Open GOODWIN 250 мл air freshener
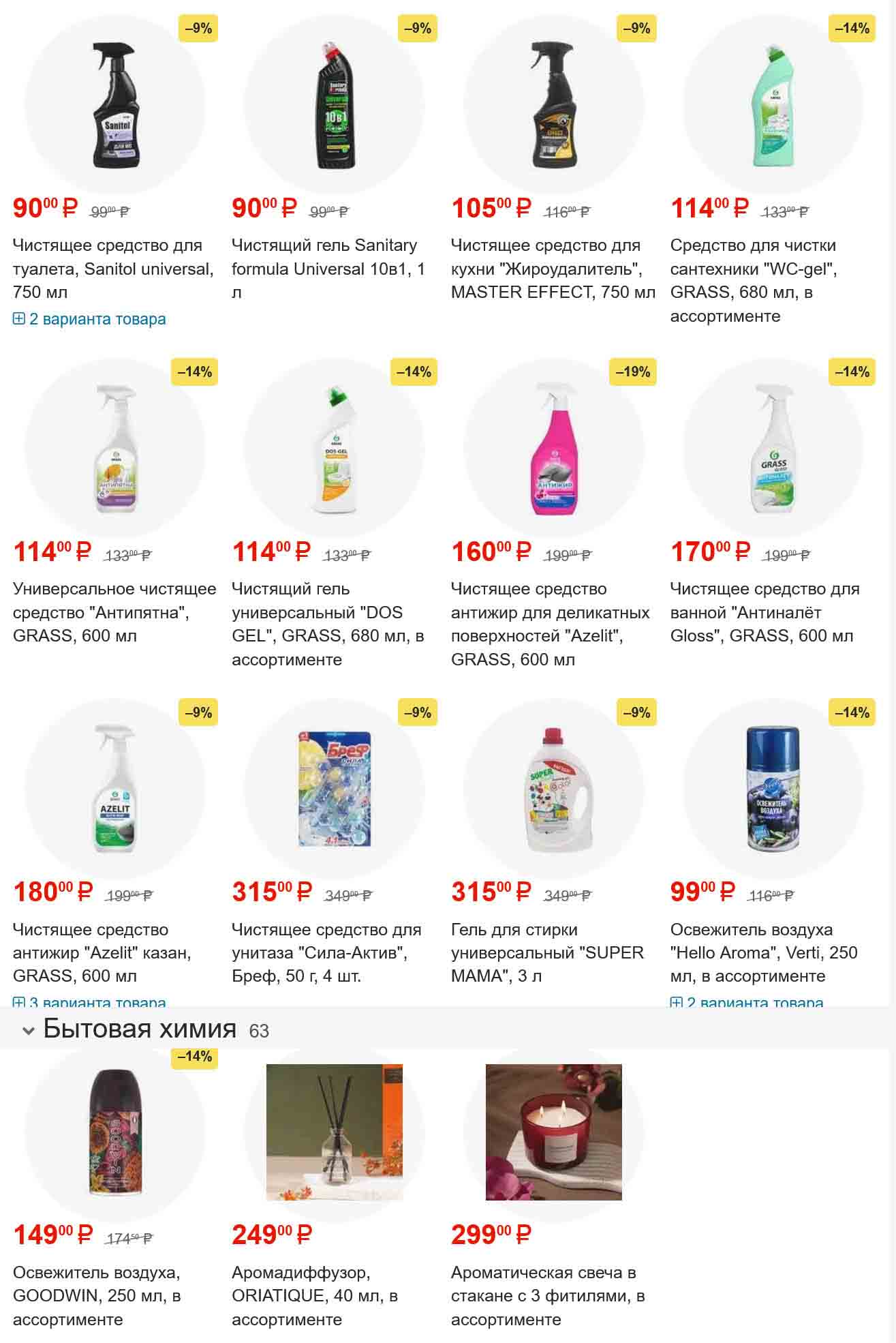This screenshot has width=896, height=1343. (97, 1295)
